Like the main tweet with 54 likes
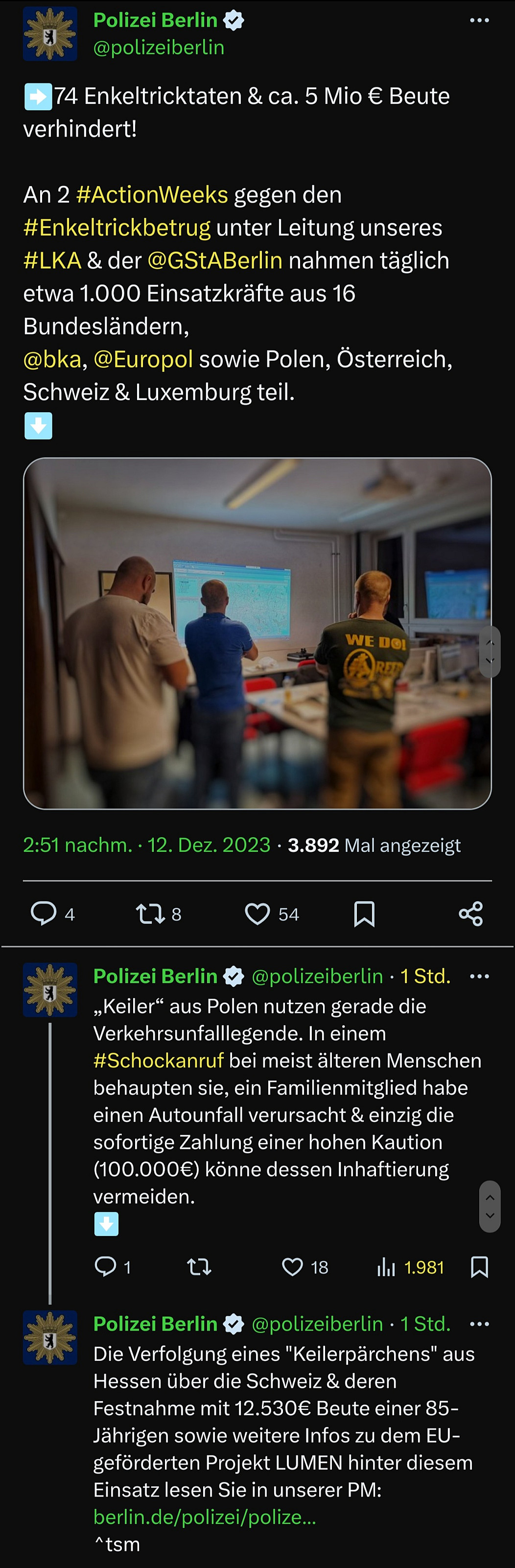The image size is (515, 1568). [x=257, y=913]
